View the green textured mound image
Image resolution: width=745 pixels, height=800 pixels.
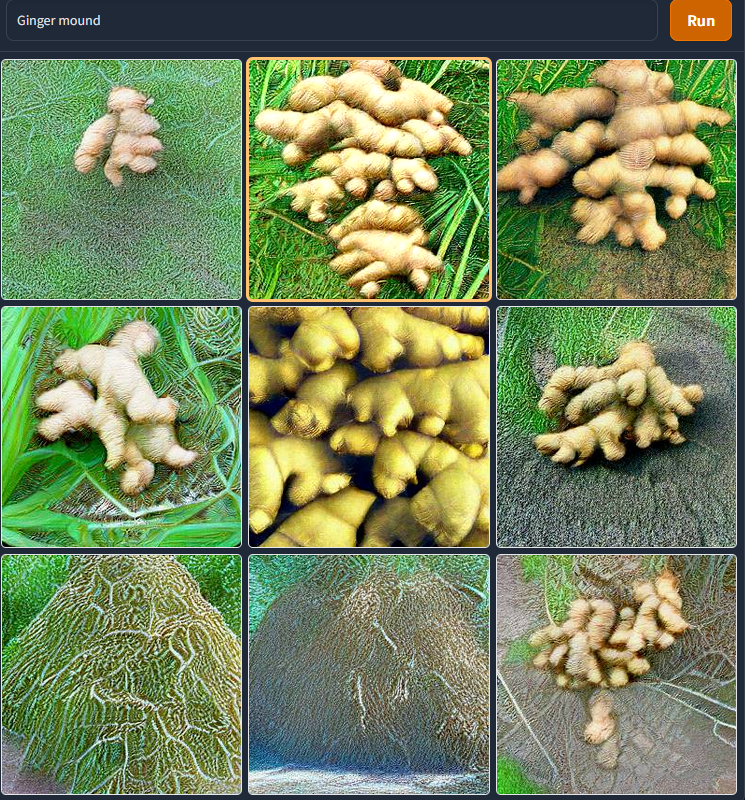pos(122,674)
